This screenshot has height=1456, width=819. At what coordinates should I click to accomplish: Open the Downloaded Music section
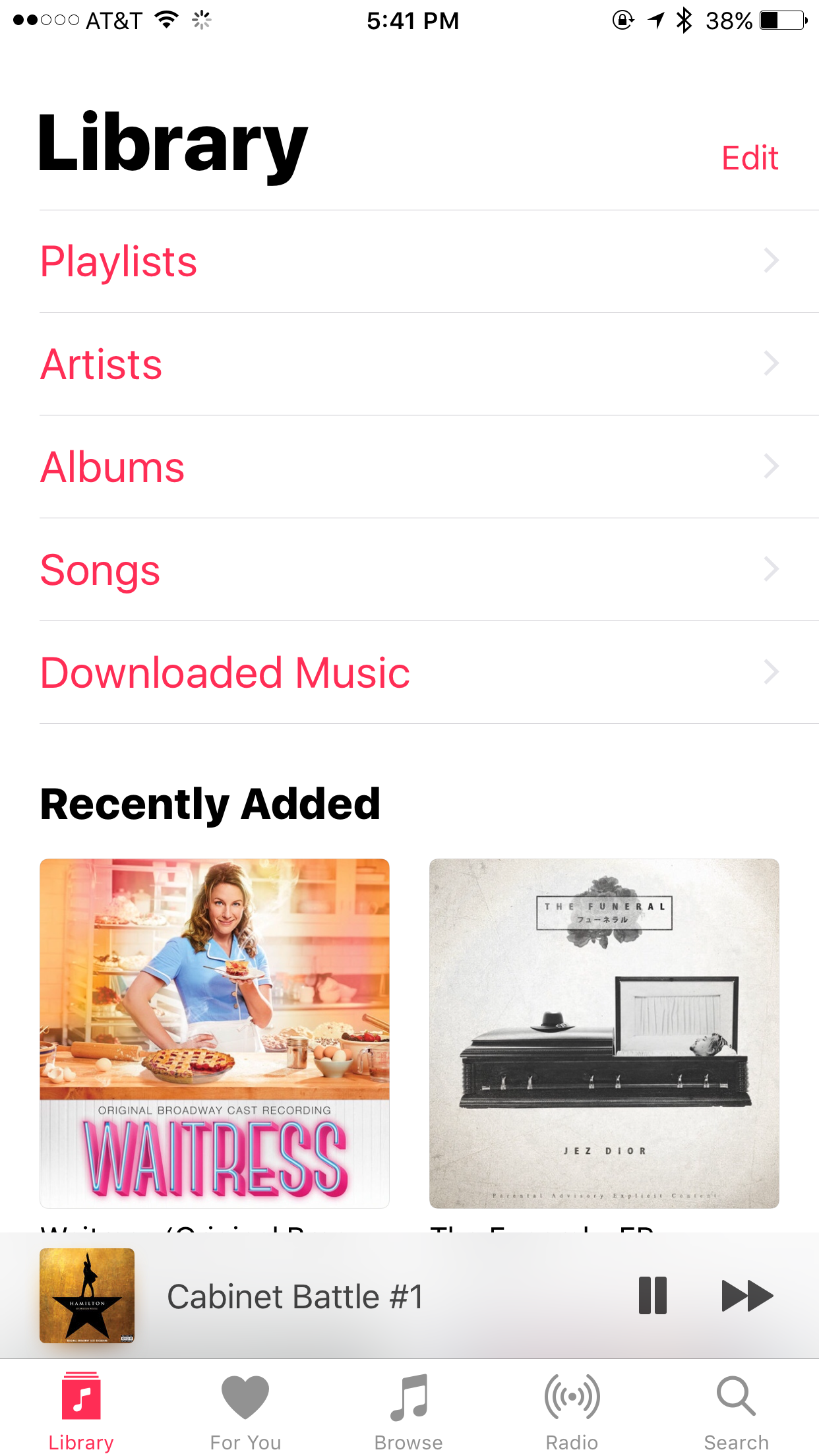click(x=224, y=671)
